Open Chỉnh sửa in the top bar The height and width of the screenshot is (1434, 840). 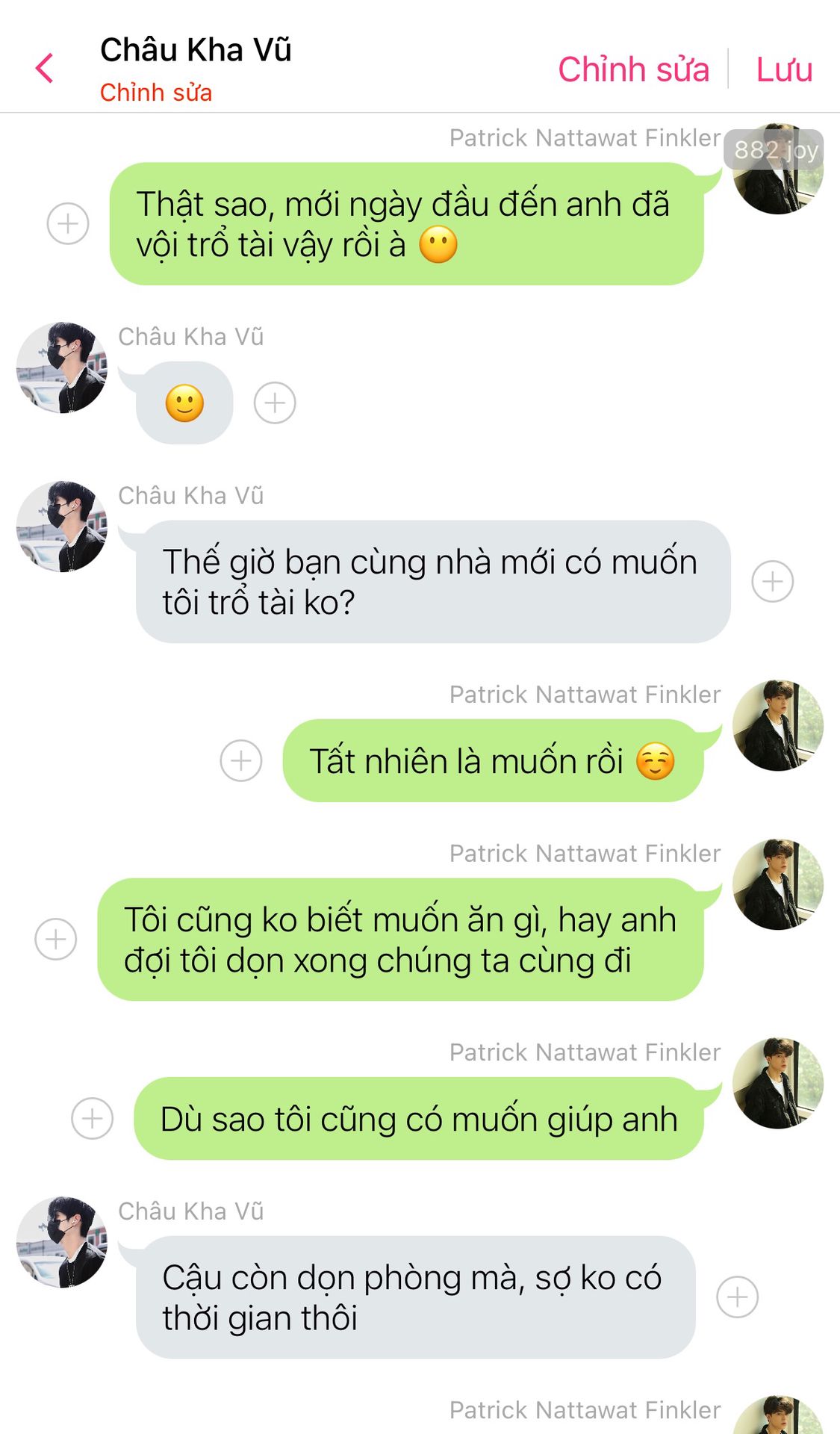point(633,69)
